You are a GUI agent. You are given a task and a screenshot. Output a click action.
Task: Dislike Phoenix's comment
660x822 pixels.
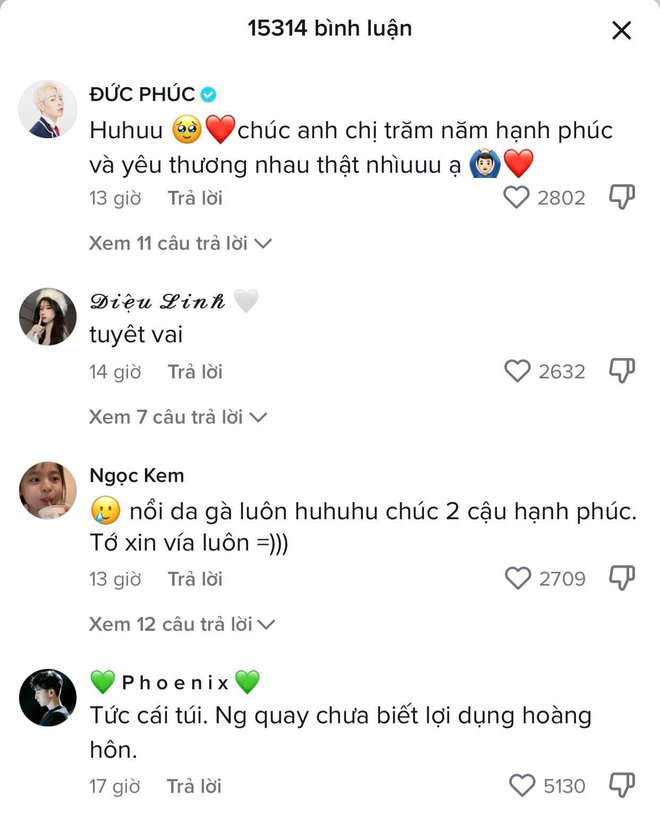coord(622,786)
